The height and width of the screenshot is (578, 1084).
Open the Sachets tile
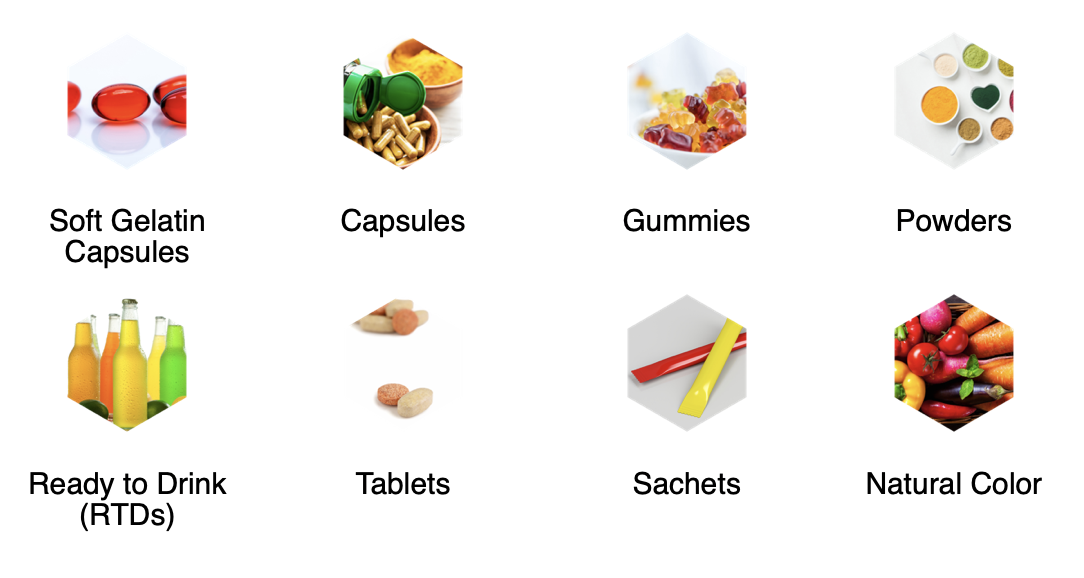687,364
